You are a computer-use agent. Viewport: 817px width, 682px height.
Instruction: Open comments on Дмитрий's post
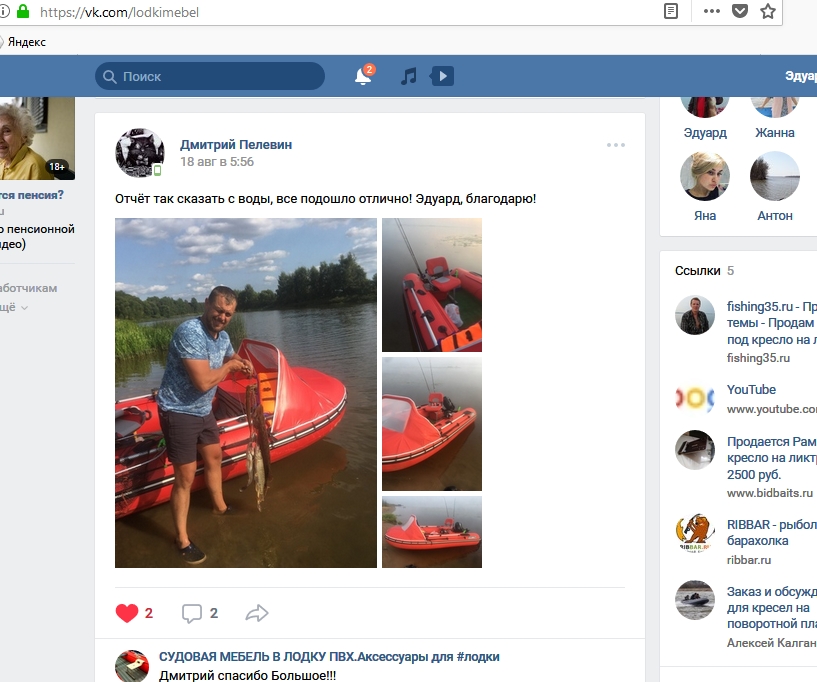(x=193, y=613)
